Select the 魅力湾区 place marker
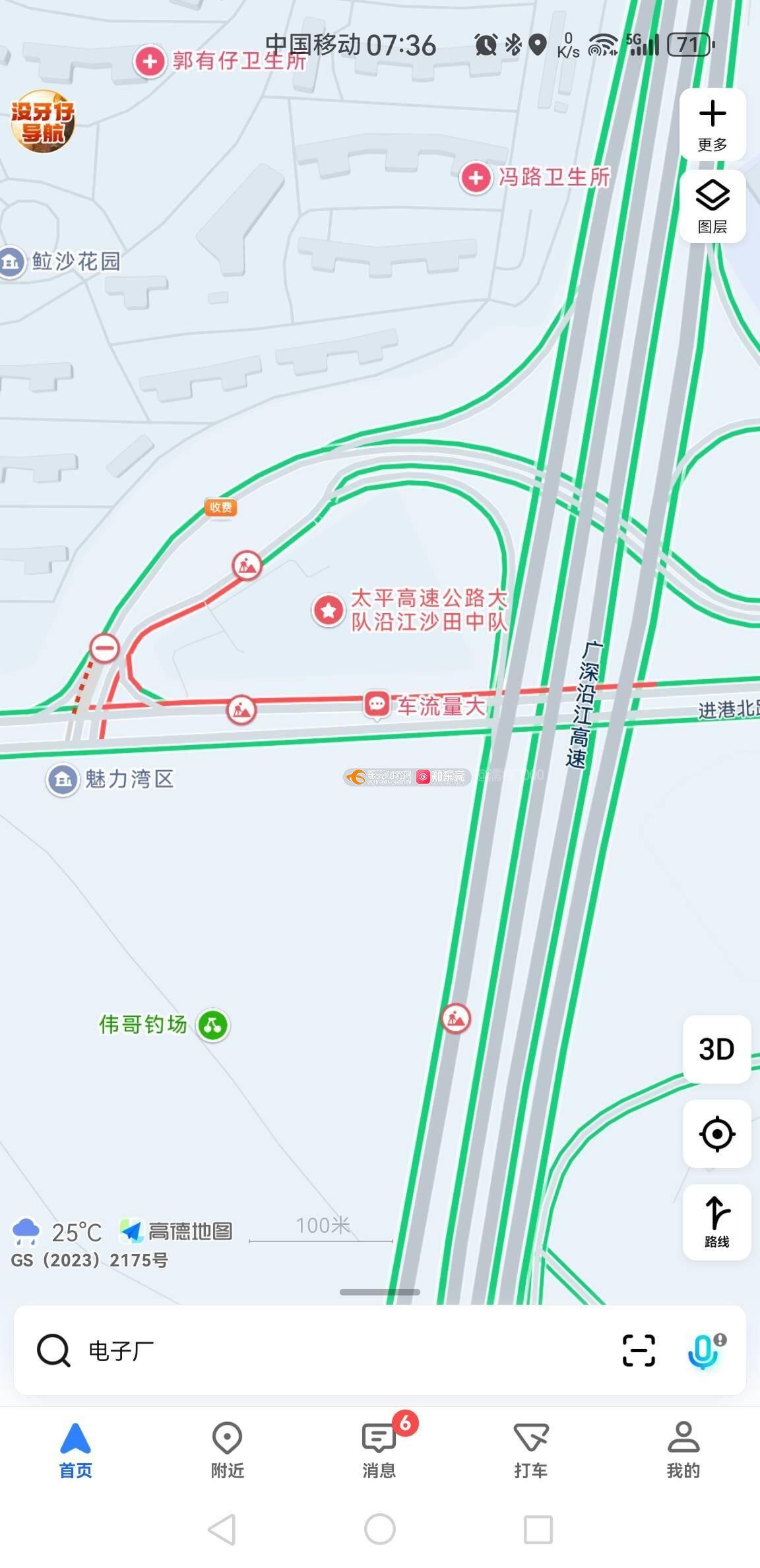 pos(63,779)
